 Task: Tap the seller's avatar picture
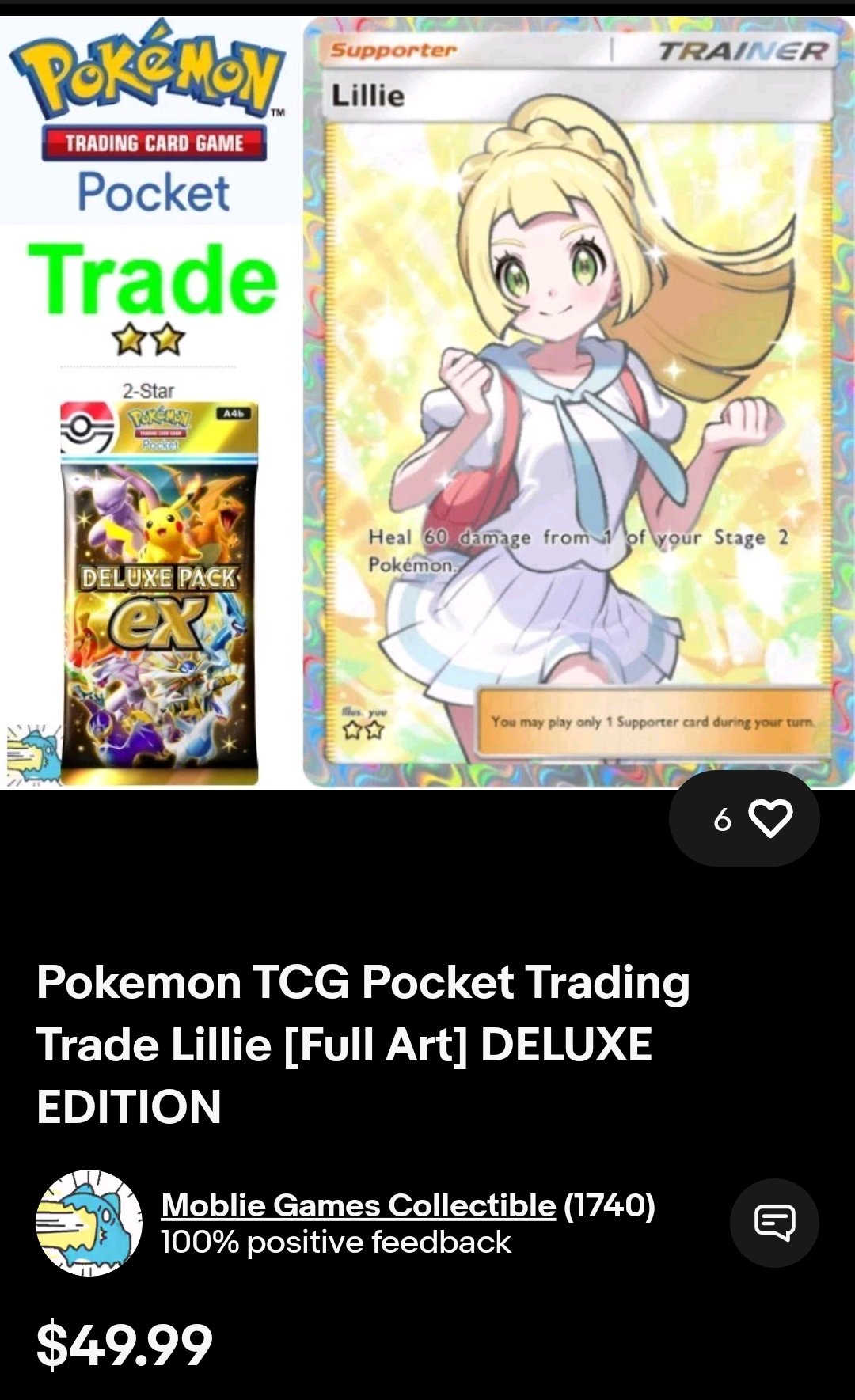click(x=89, y=1223)
